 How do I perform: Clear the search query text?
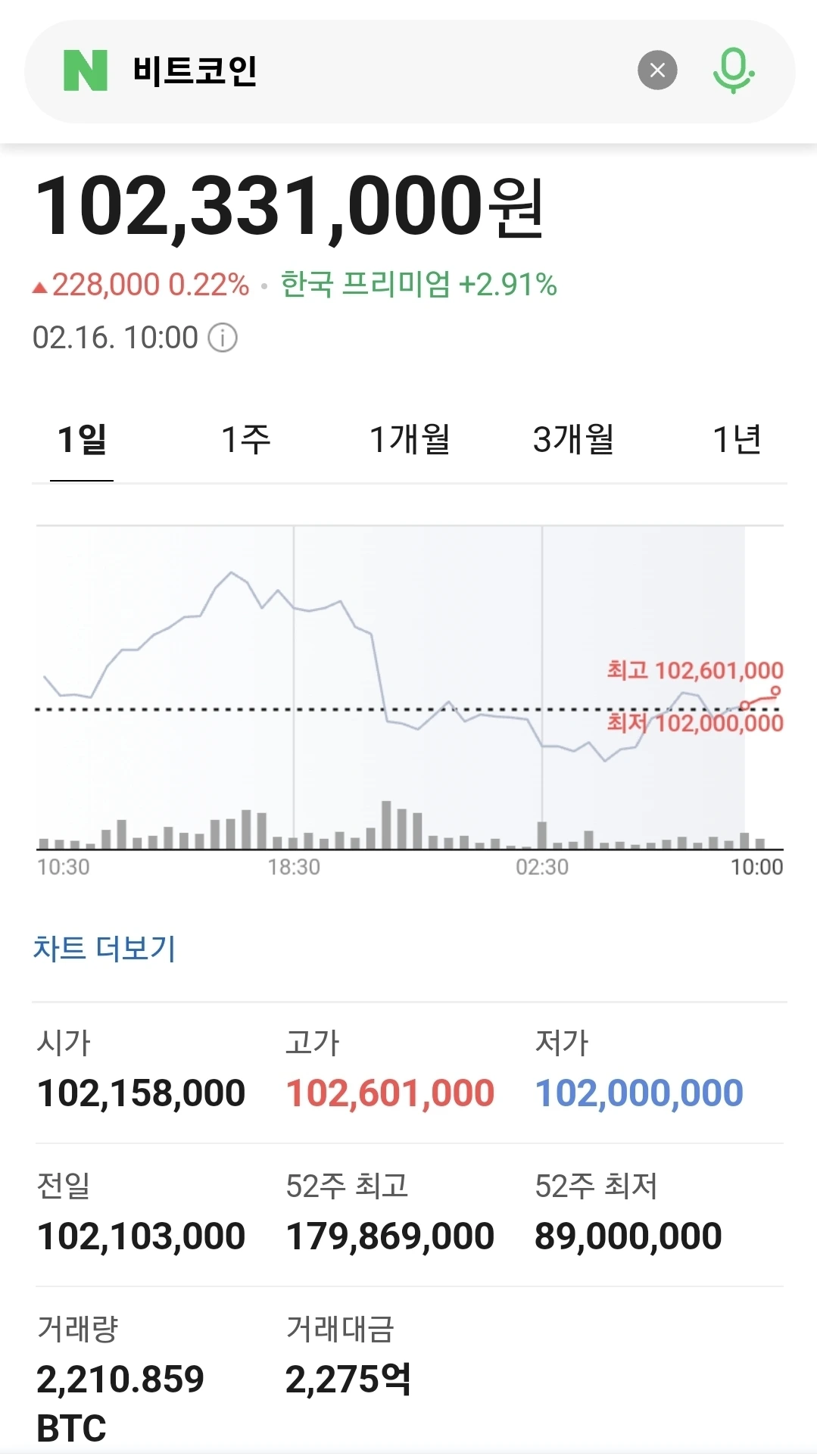[657, 70]
